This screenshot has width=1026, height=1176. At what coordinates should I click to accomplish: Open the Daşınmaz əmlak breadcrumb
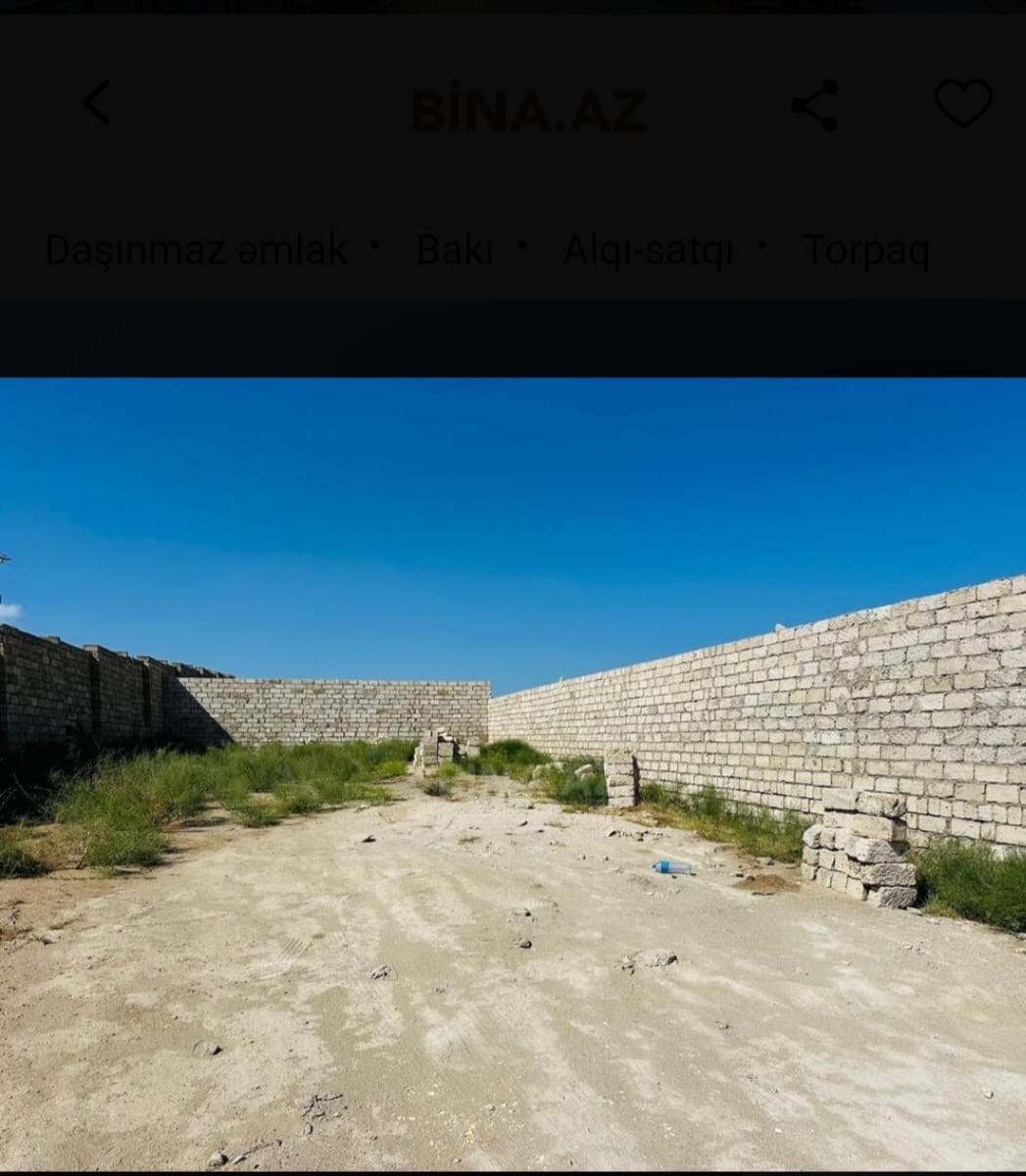pyautogui.click(x=196, y=250)
